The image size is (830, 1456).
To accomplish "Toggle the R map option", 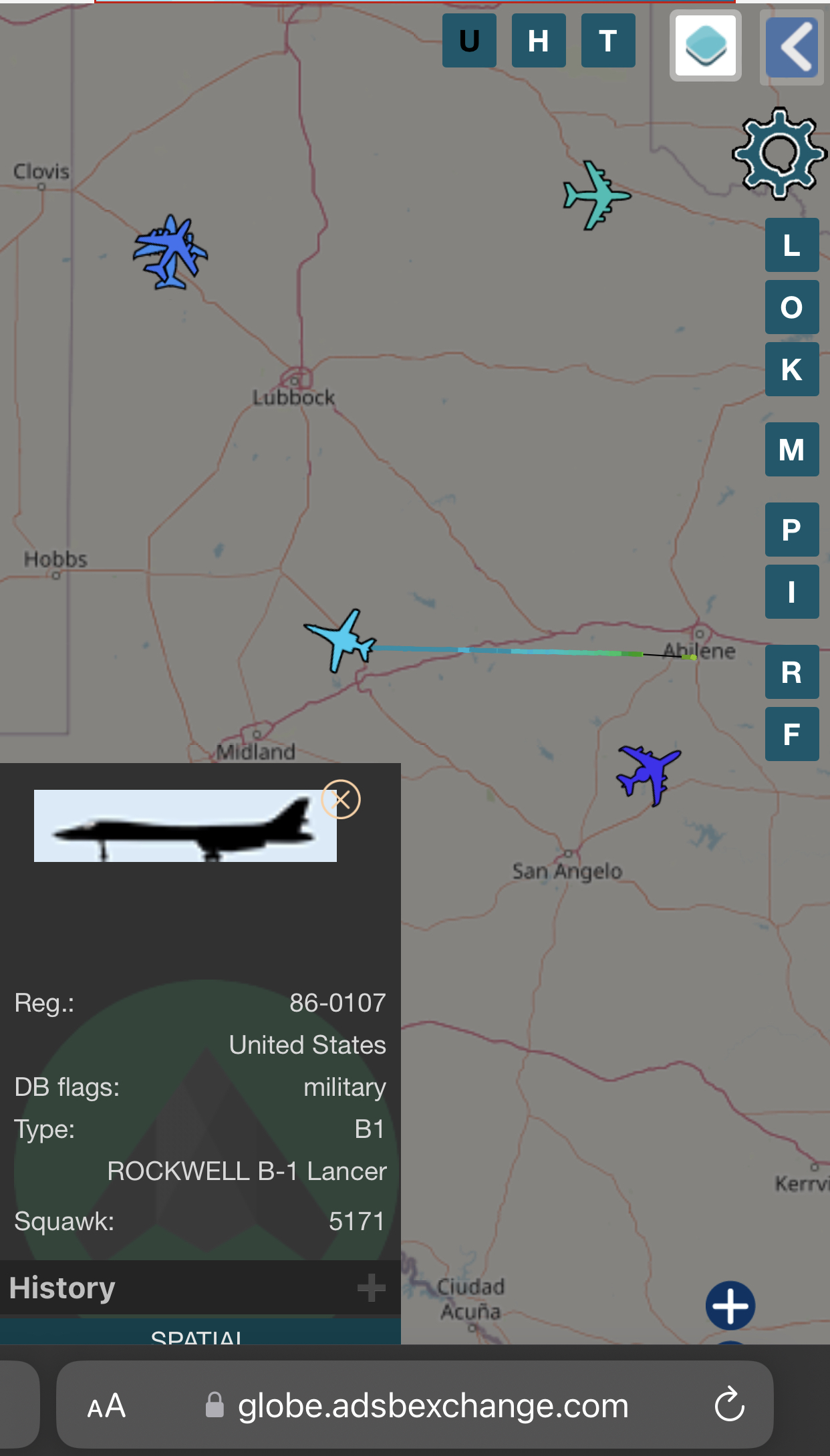I will pos(792,672).
